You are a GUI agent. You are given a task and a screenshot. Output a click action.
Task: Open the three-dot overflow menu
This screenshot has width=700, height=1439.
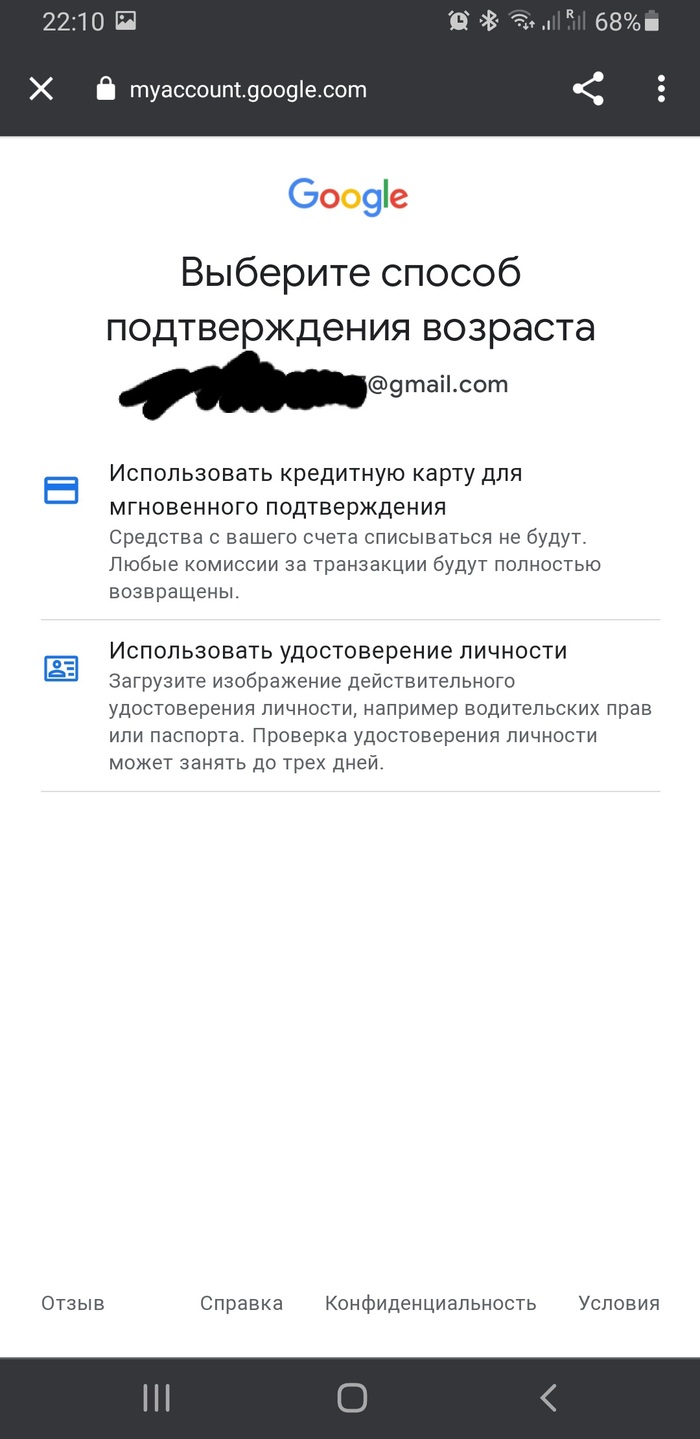click(x=661, y=90)
